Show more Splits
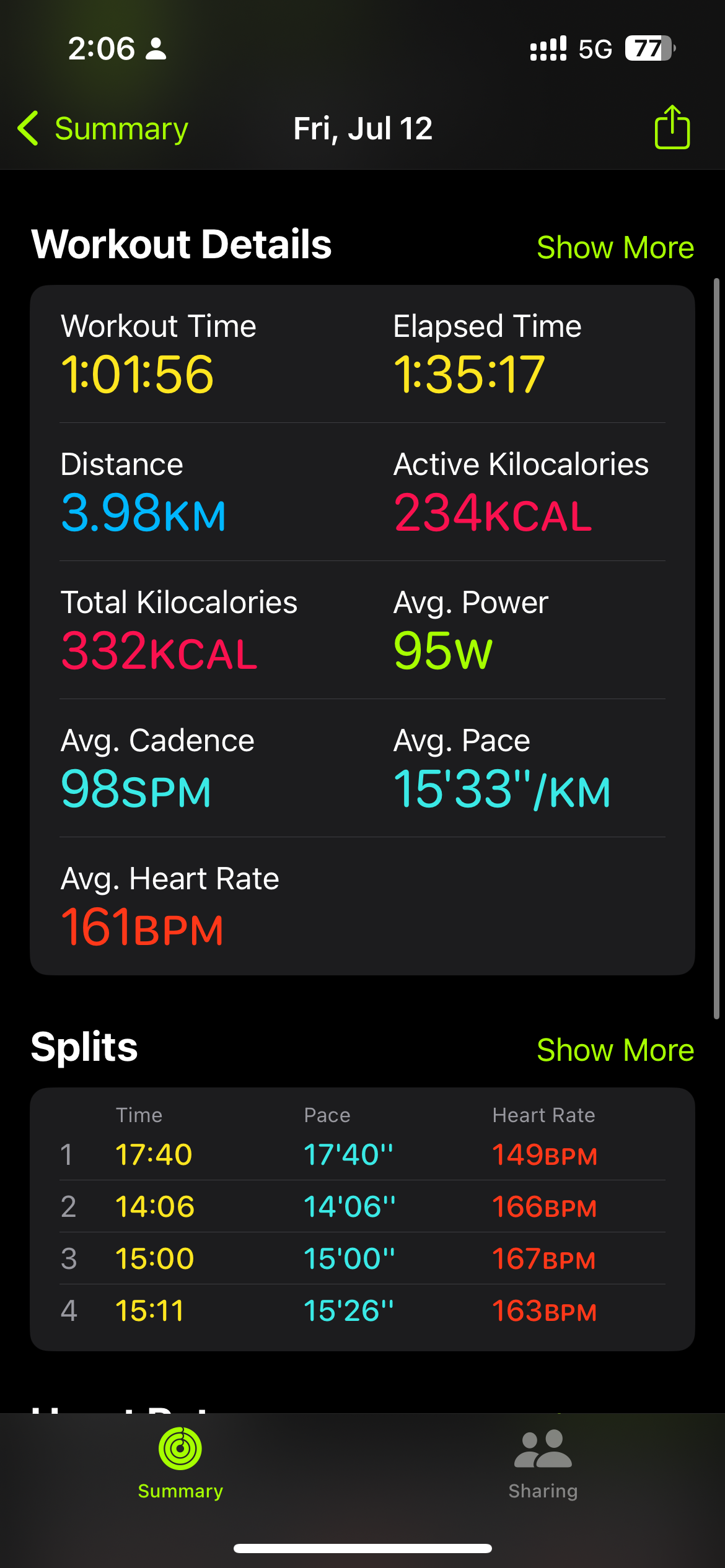725x1568 pixels. click(615, 1050)
